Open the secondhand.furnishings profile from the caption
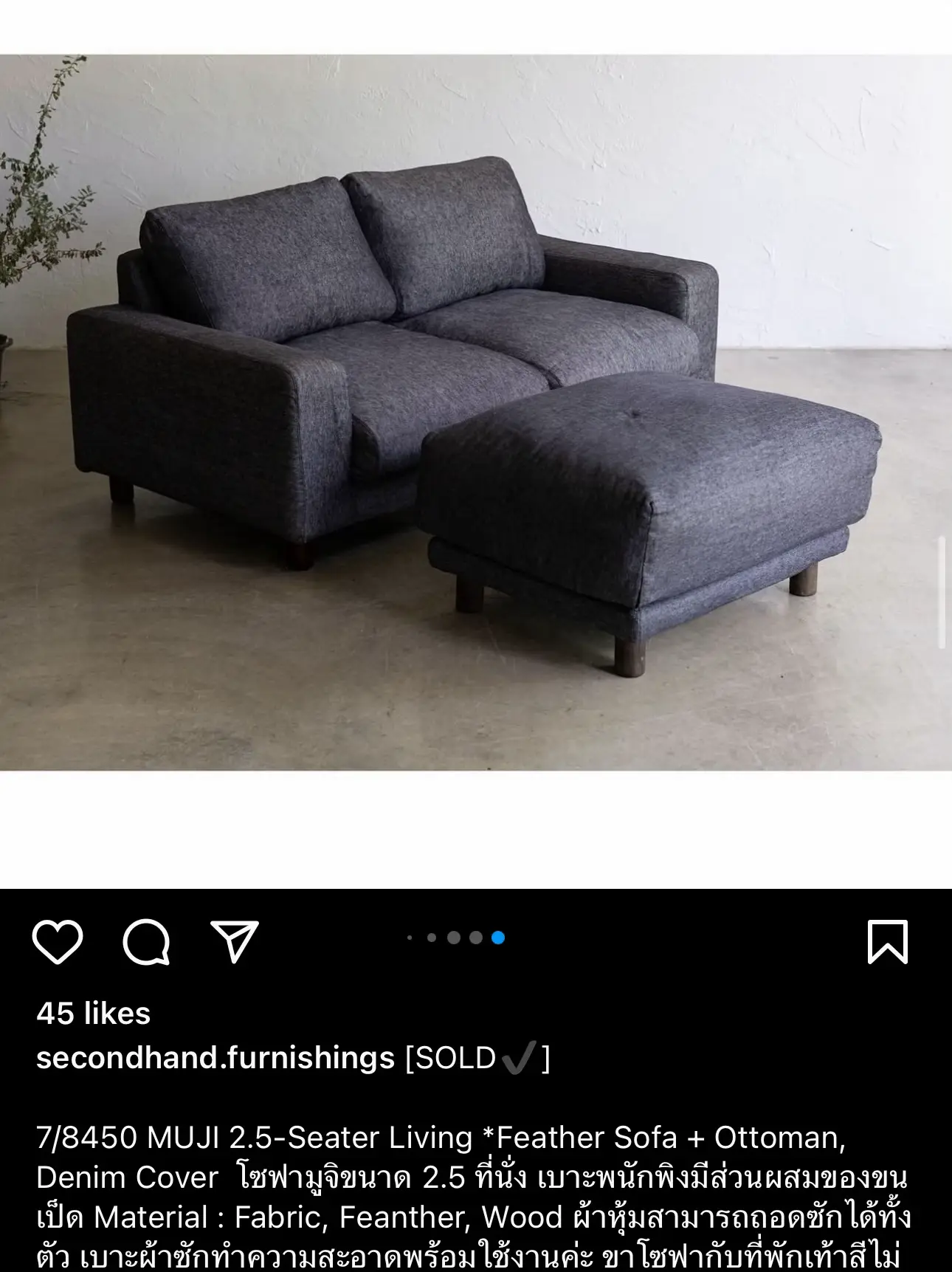952x1272 pixels. click(x=215, y=1058)
